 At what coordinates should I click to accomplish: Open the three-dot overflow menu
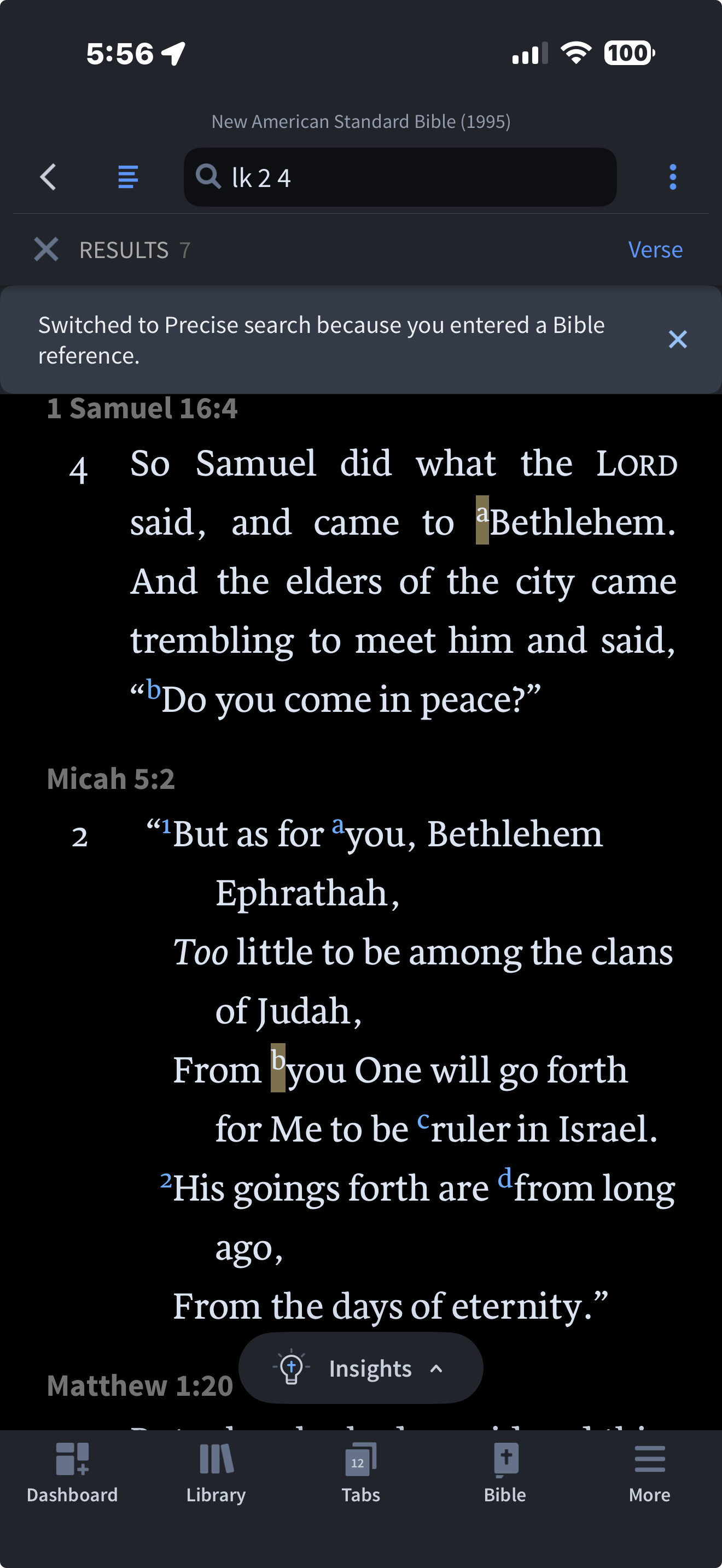[x=672, y=177]
